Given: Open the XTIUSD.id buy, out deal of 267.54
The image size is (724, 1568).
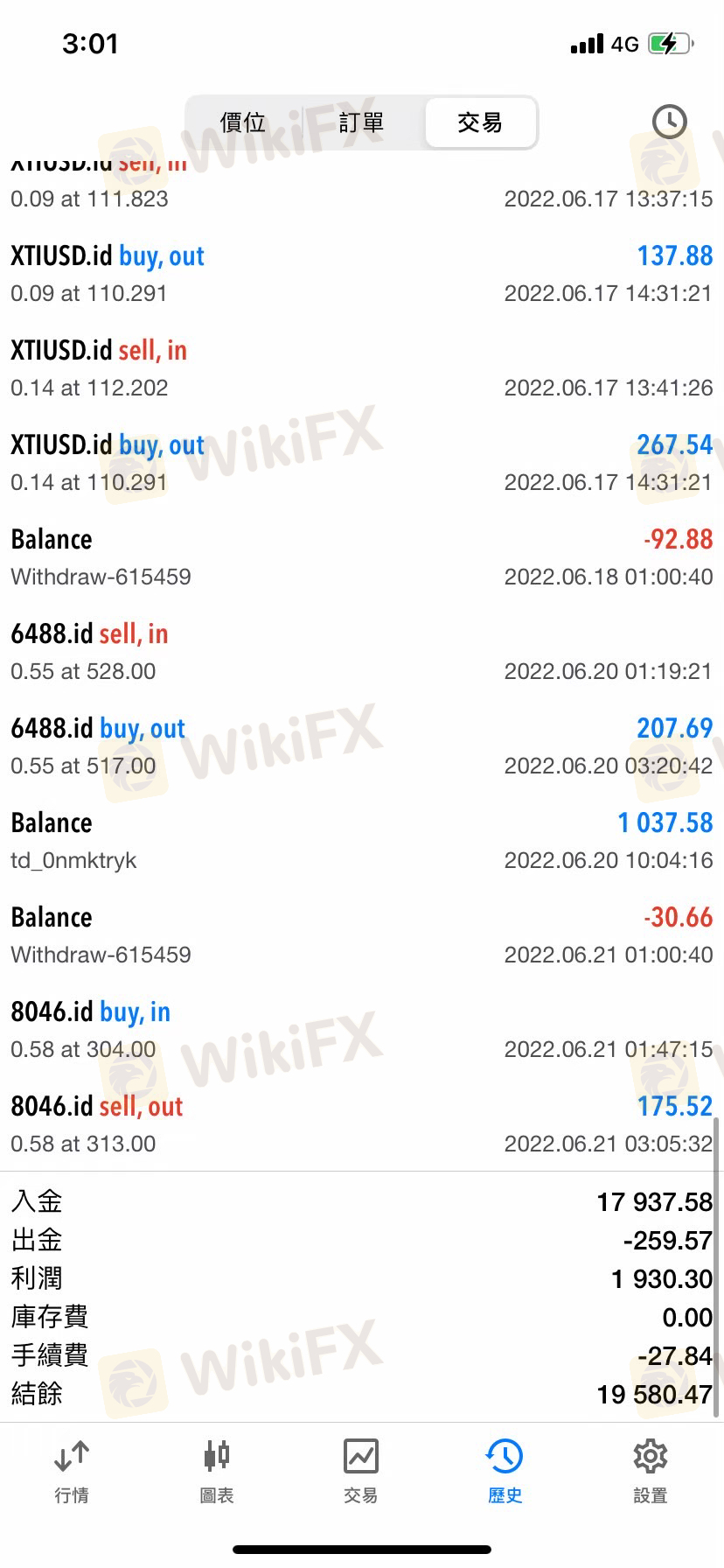Looking at the screenshot, I should (x=362, y=462).
